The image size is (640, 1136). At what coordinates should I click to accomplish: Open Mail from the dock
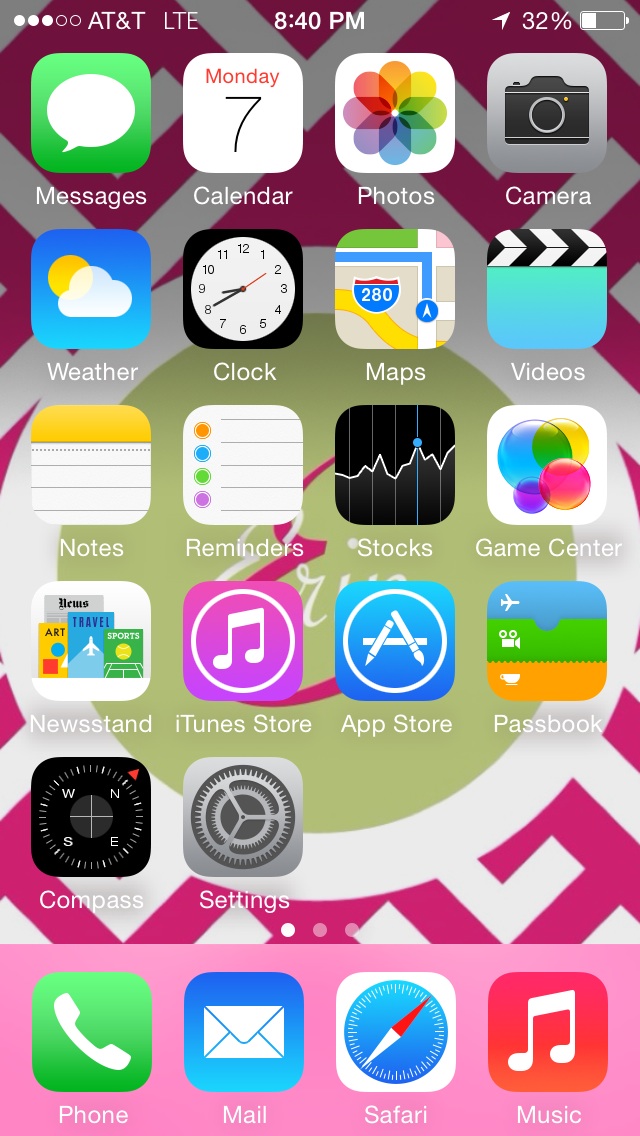244,1032
